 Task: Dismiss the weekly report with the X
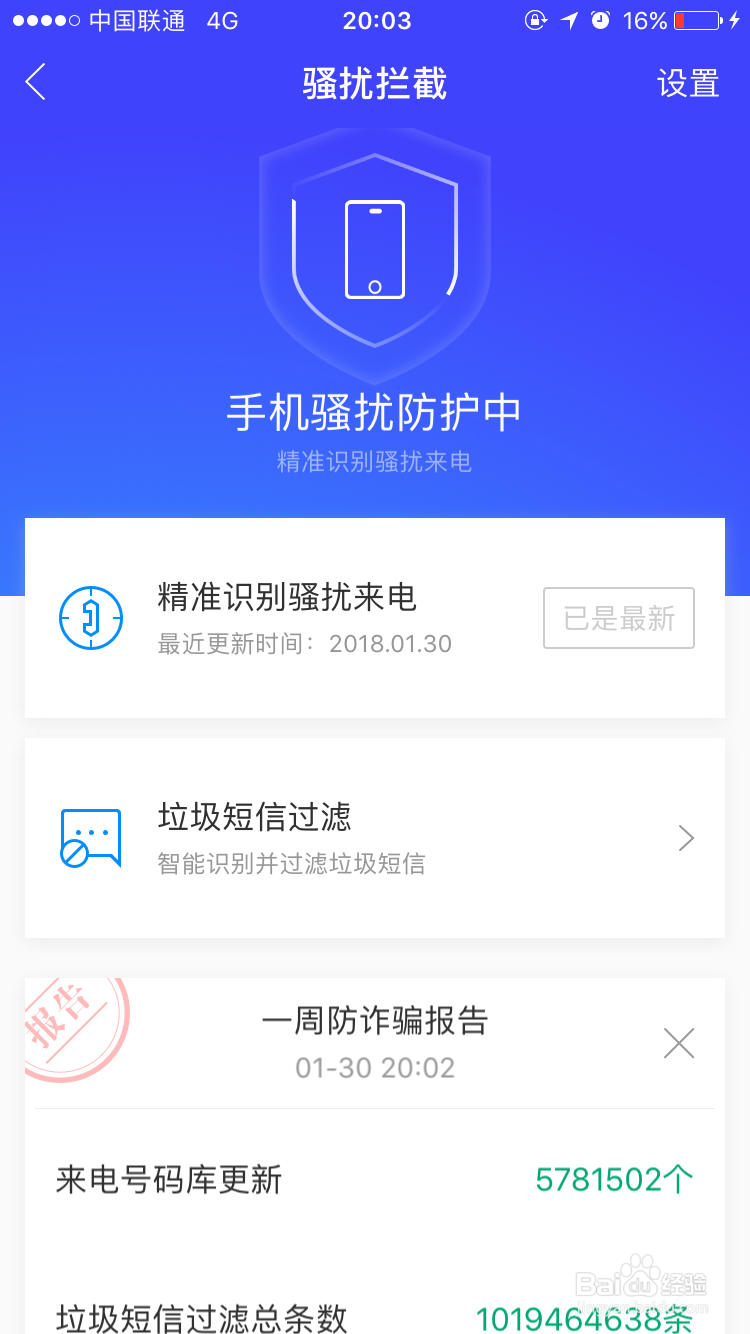point(679,1043)
